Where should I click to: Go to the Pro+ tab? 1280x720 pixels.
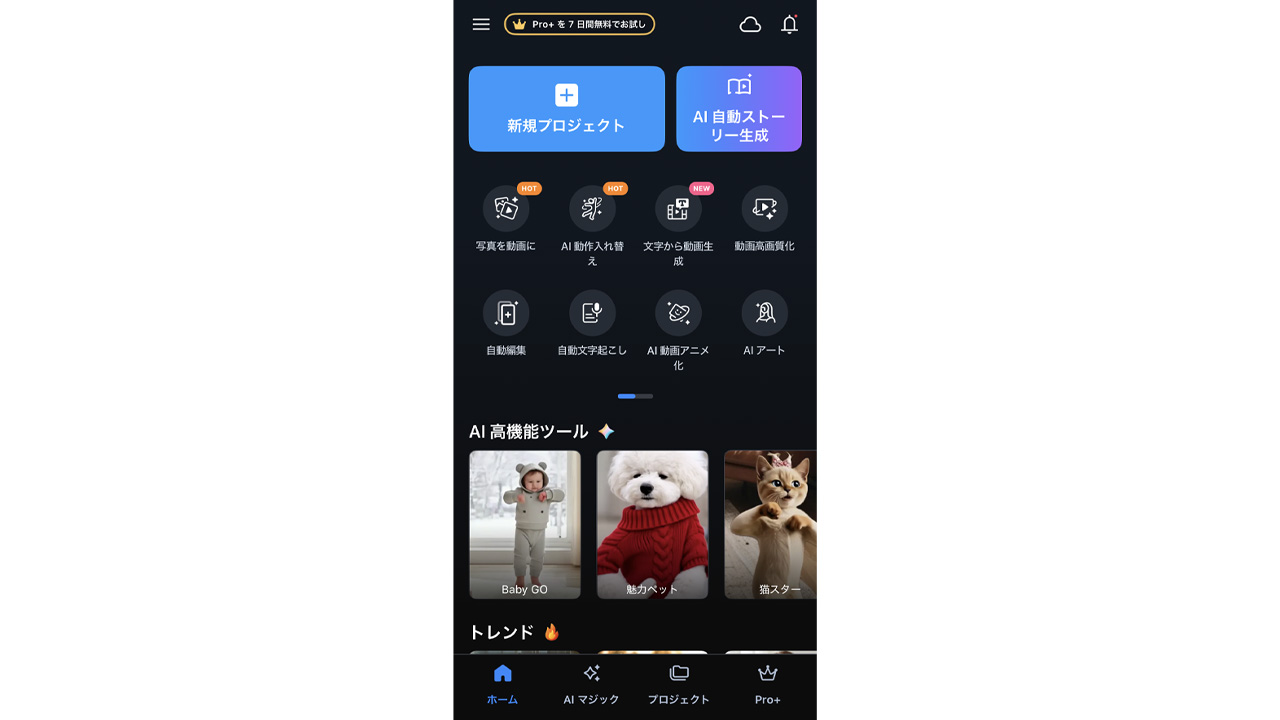pyautogui.click(x=767, y=685)
